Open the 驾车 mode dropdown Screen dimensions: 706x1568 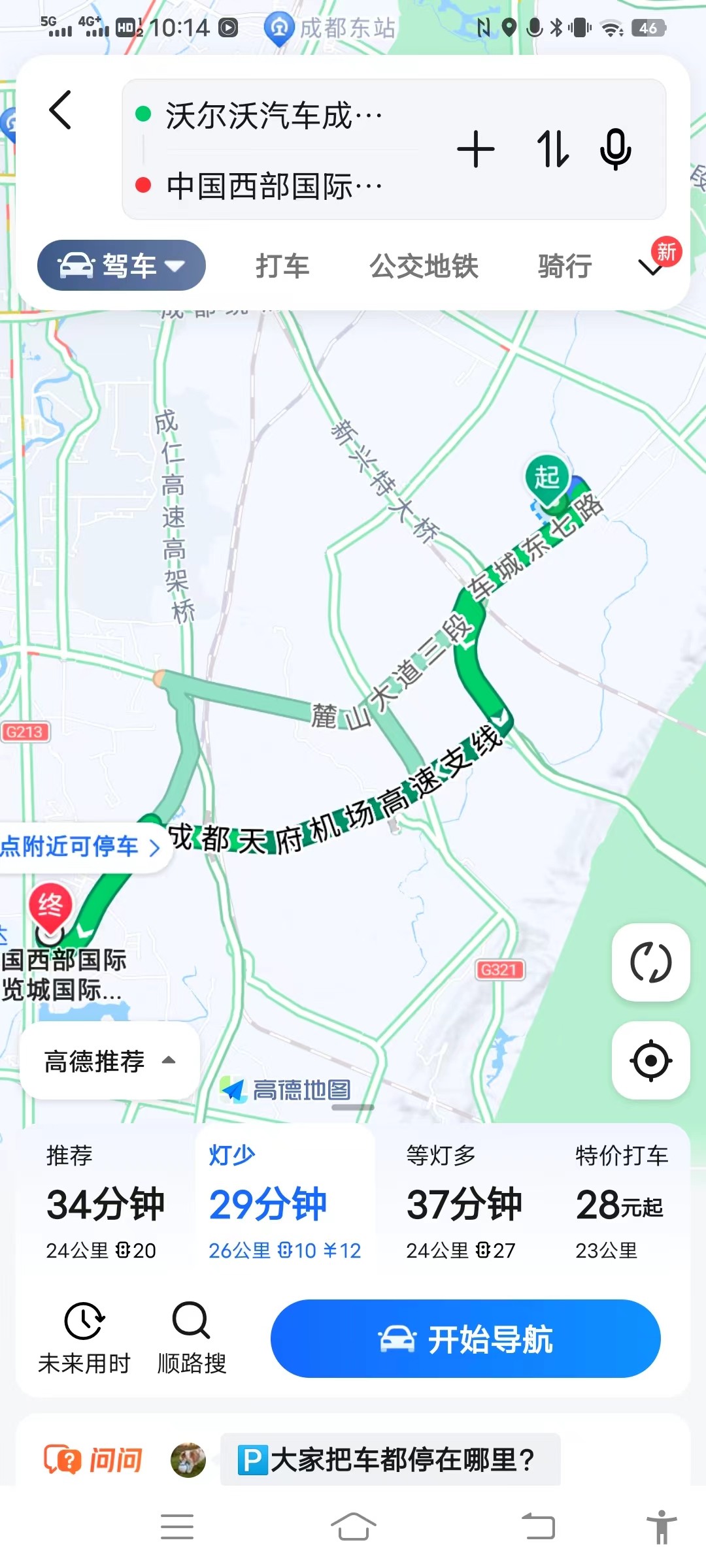(122, 265)
